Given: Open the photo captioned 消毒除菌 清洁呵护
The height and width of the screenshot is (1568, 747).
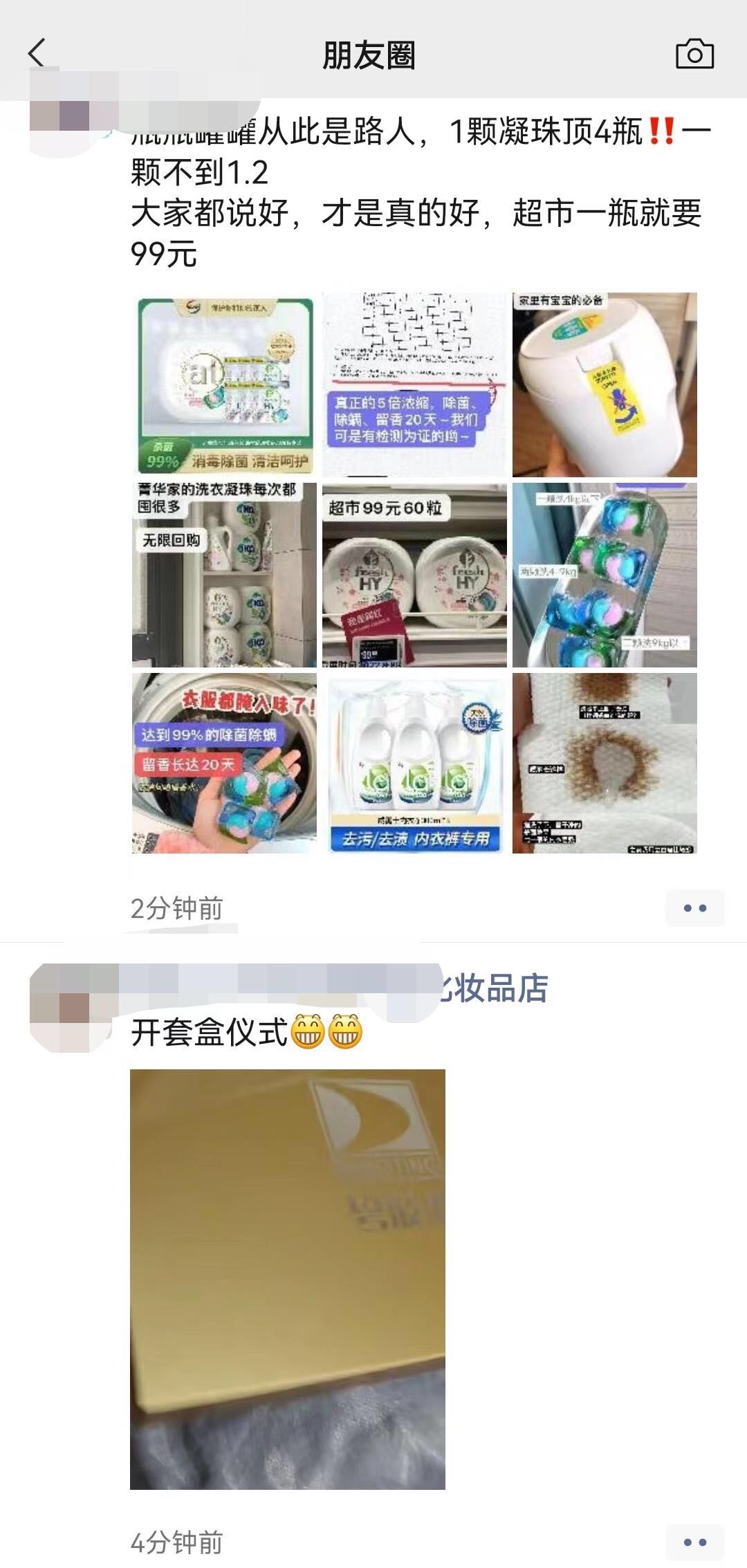Looking at the screenshot, I should [224, 385].
